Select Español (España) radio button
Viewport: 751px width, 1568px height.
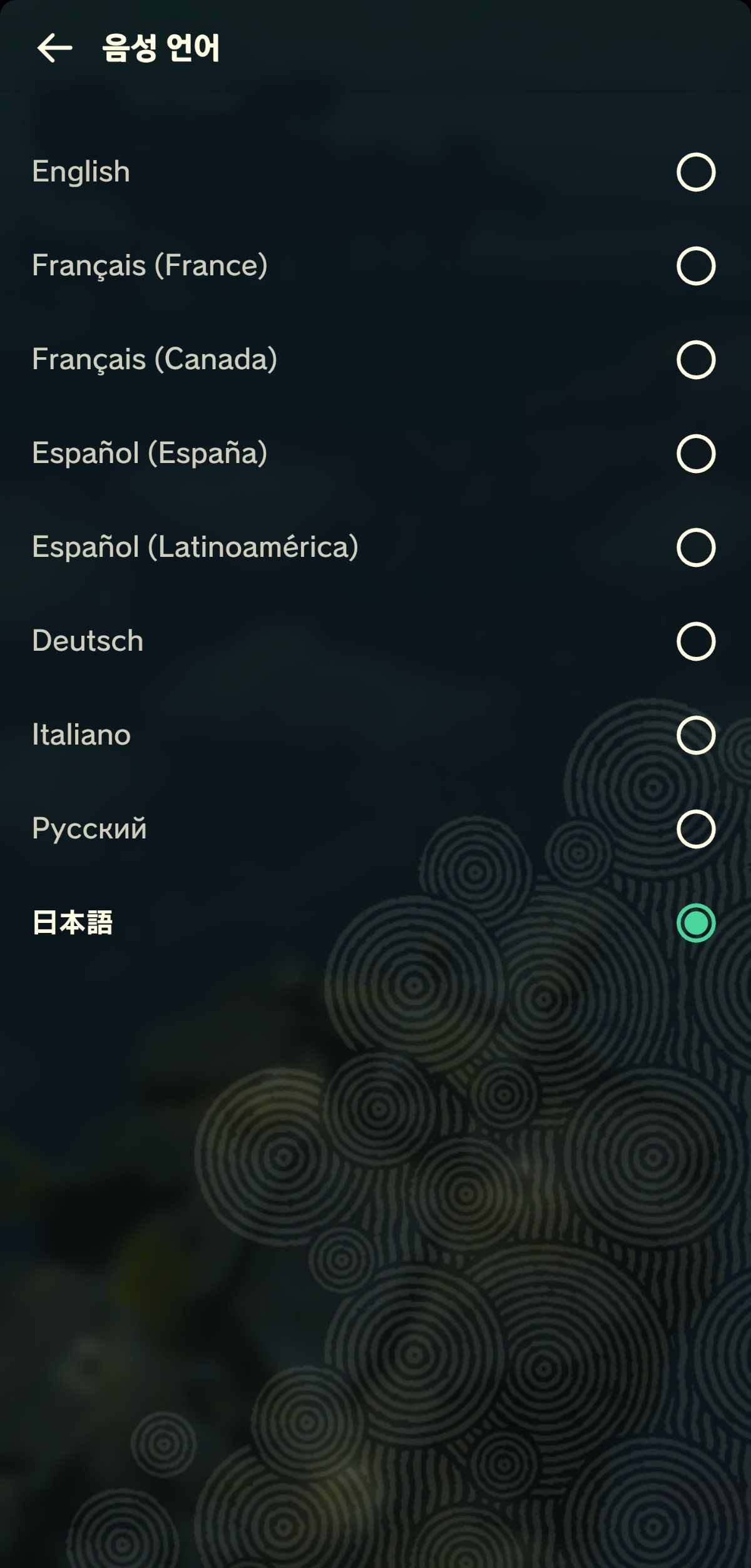(x=697, y=453)
